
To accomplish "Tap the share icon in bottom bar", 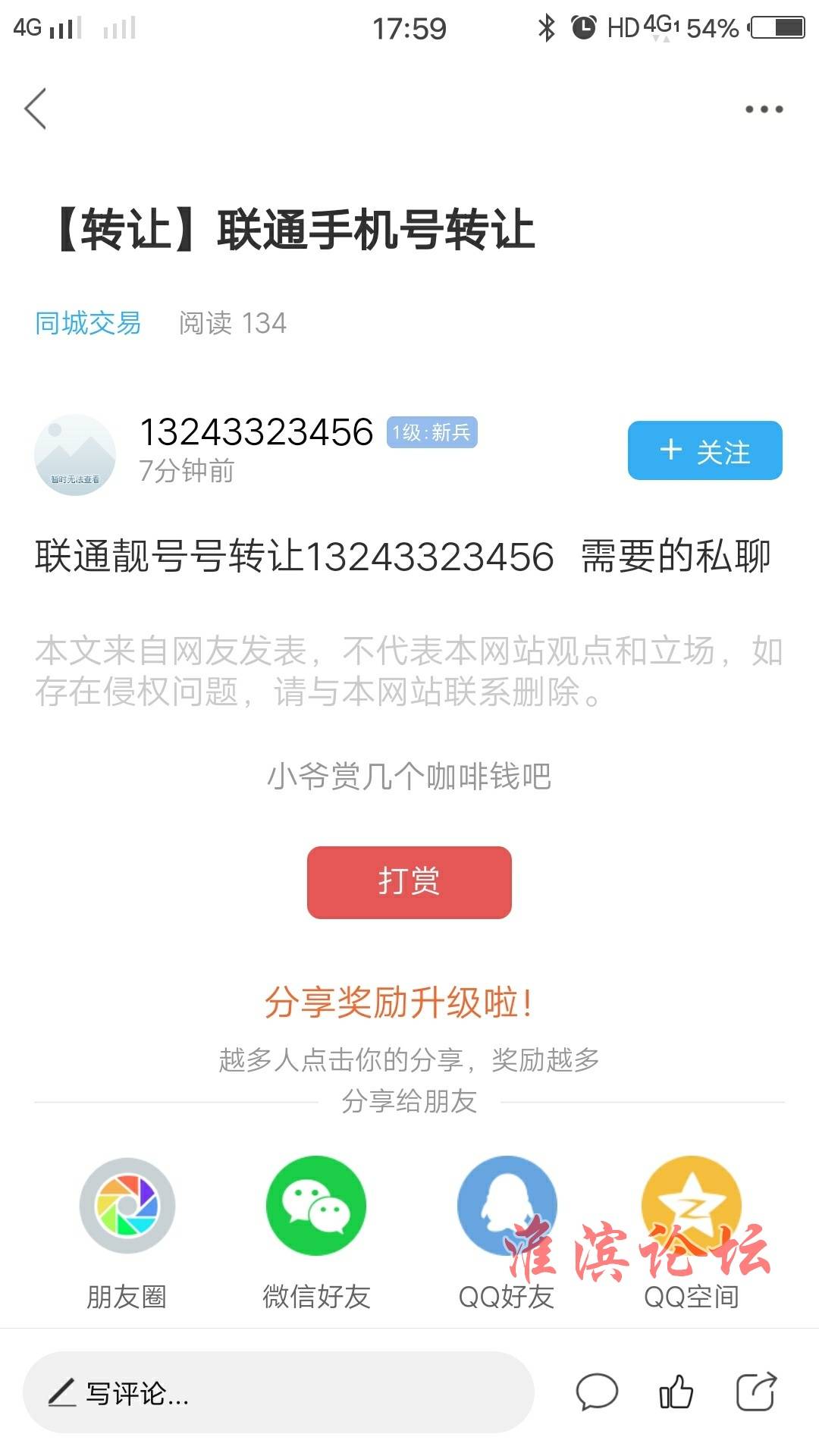I will 757,1392.
